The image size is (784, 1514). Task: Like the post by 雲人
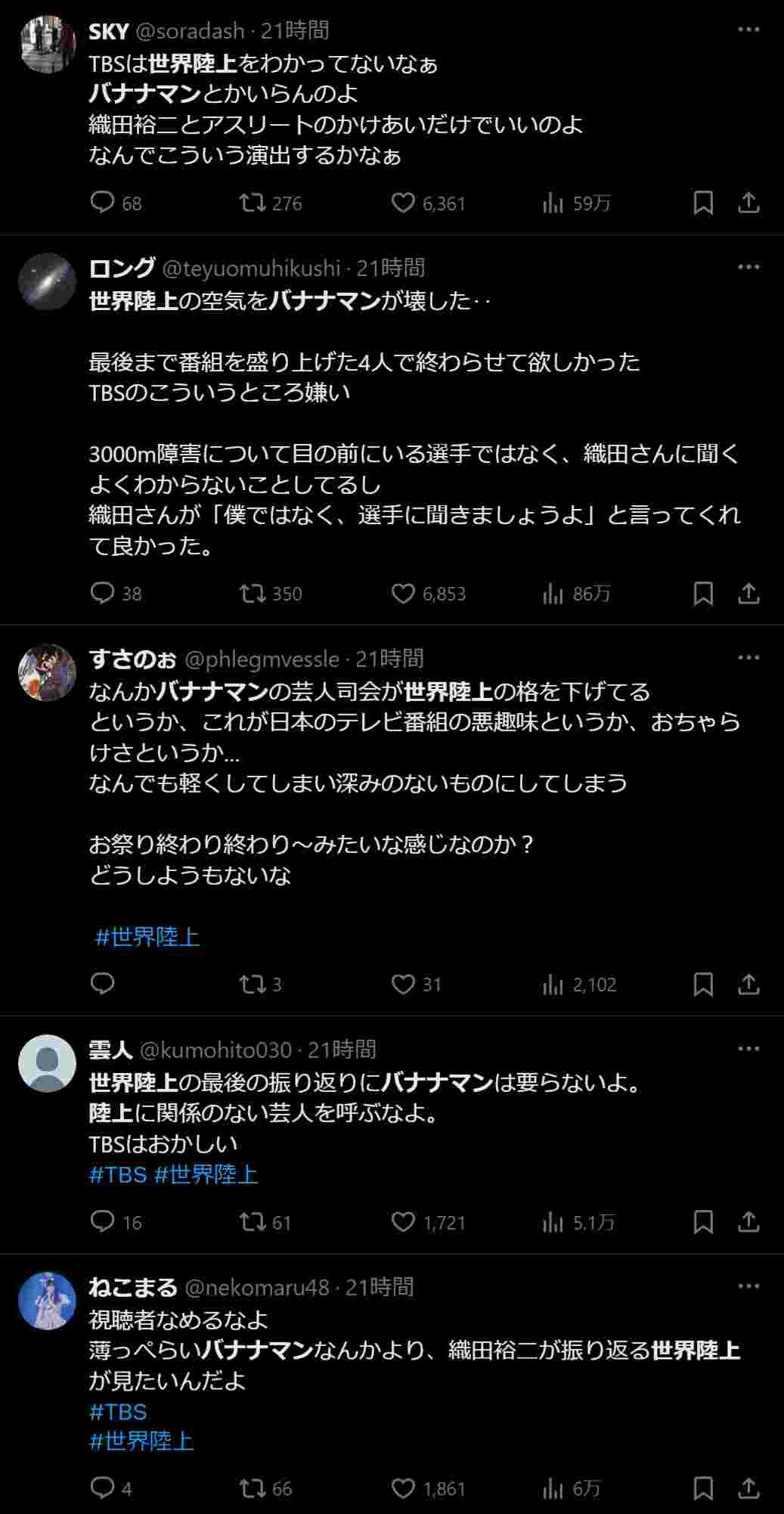click(403, 1222)
